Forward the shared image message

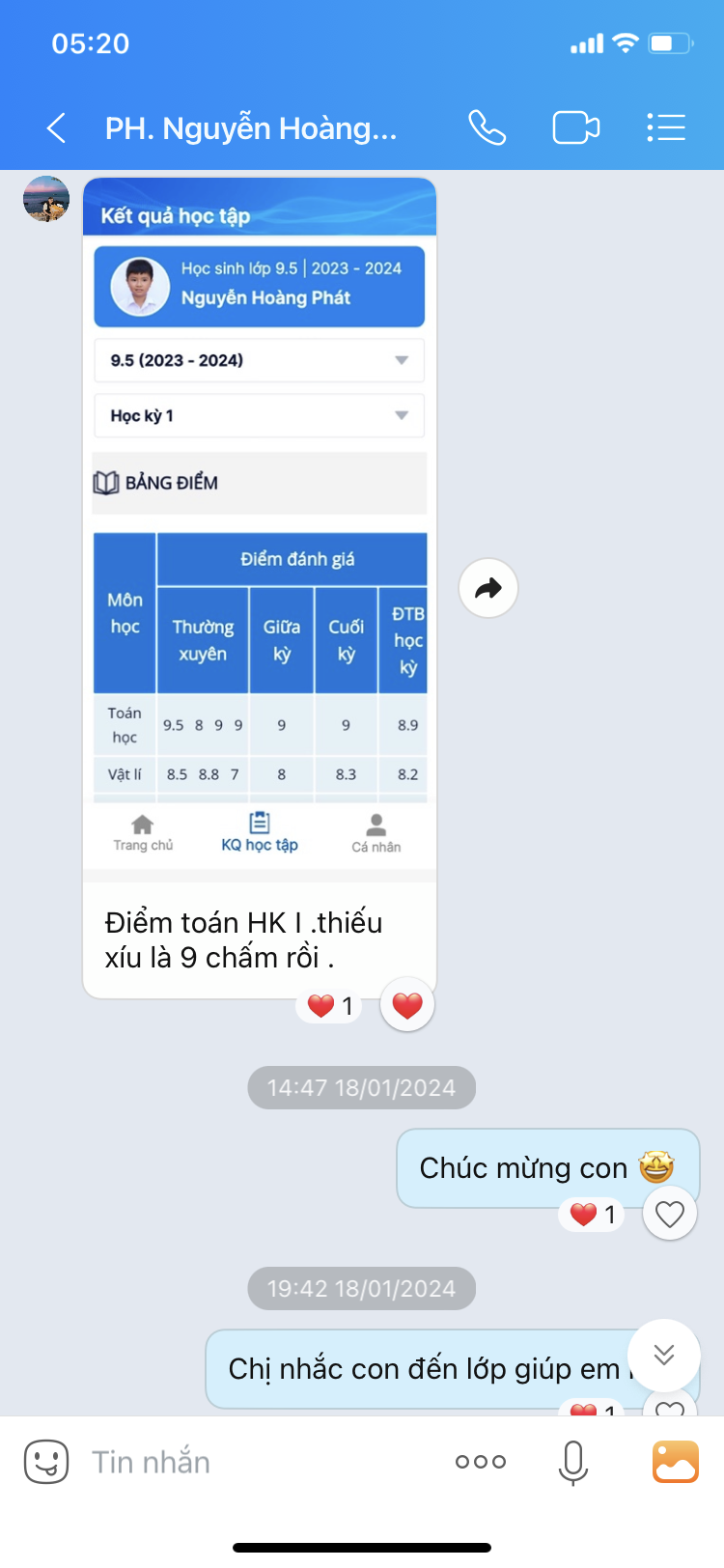(488, 588)
